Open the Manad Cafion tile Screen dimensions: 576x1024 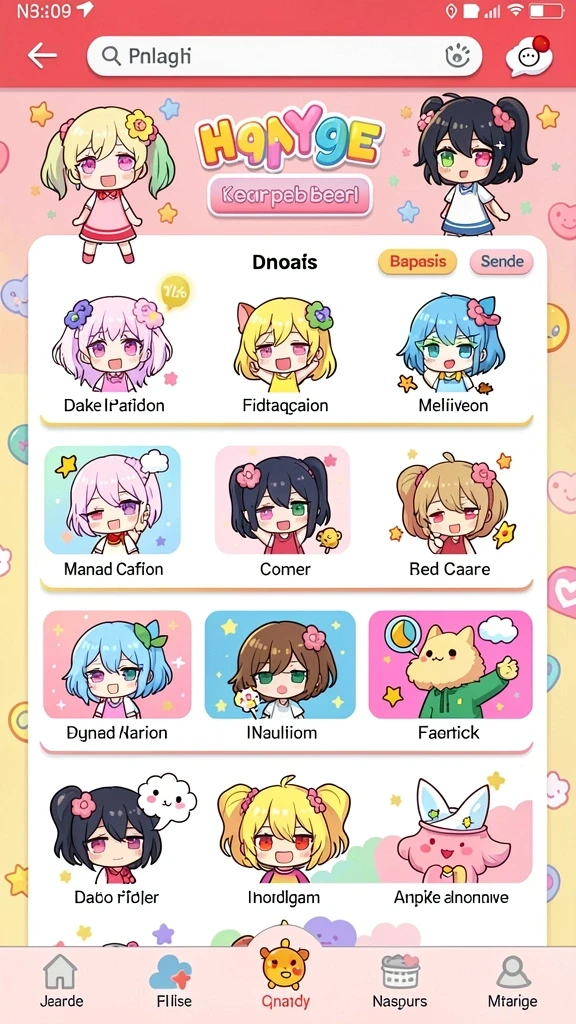point(113,511)
